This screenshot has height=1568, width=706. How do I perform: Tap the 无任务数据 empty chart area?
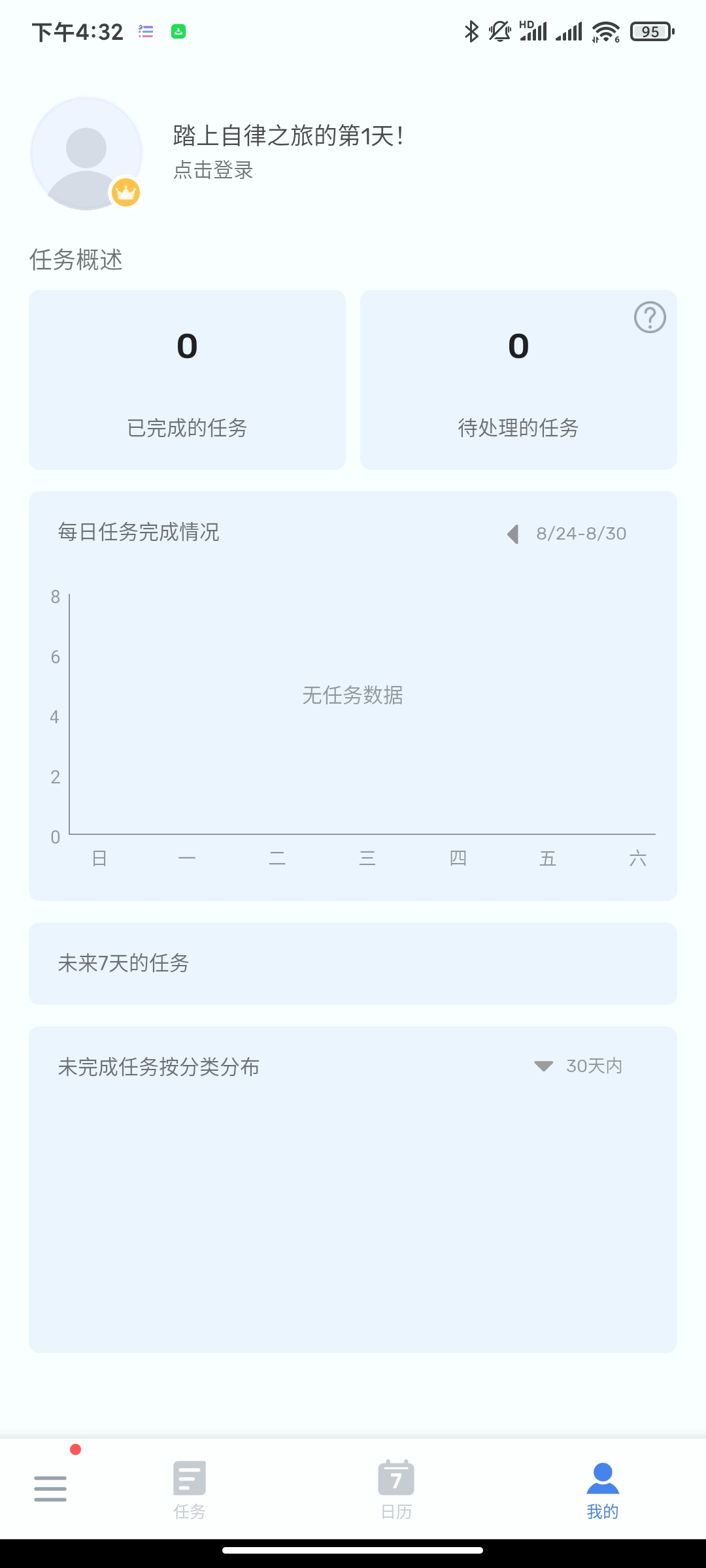pyautogui.click(x=353, y=696)
